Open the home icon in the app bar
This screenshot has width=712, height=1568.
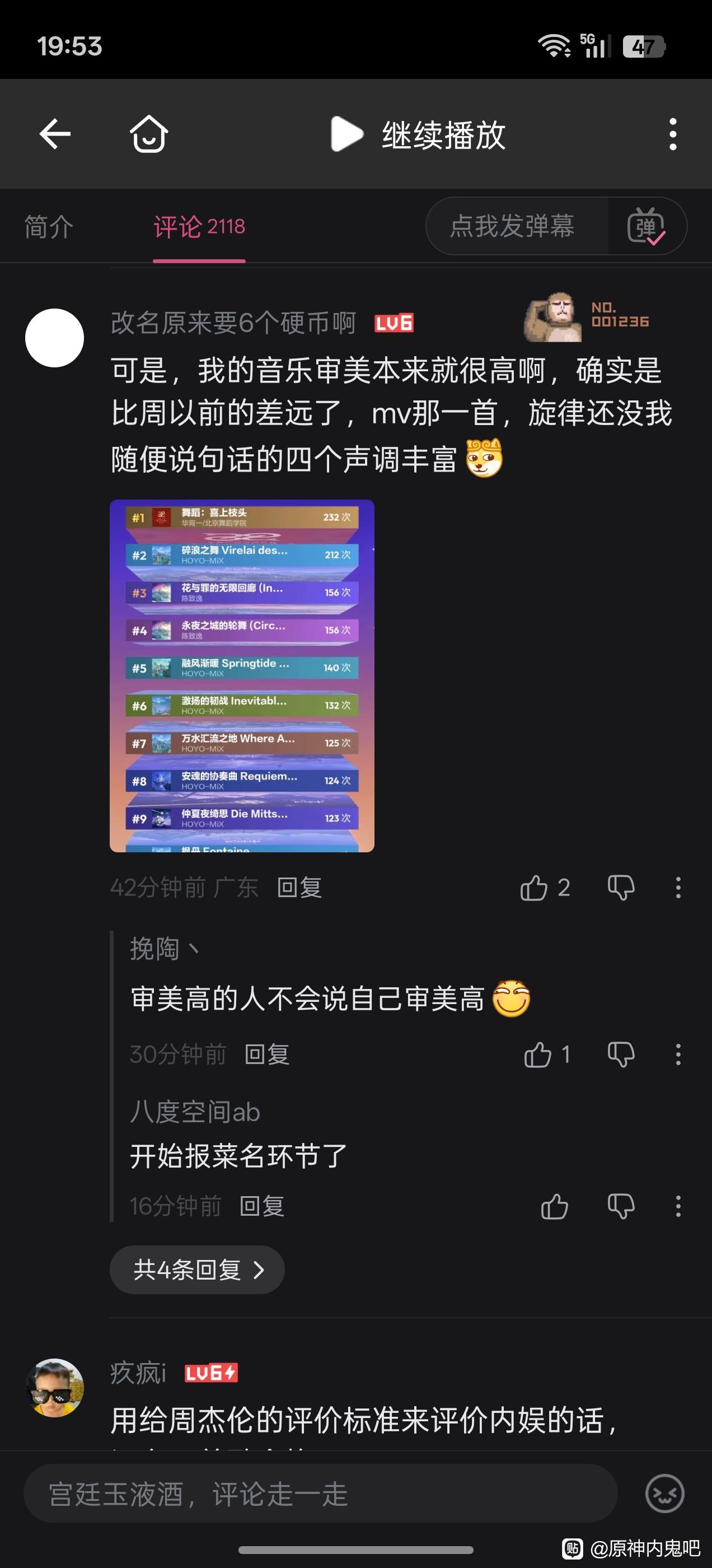[x=149, y=134]
